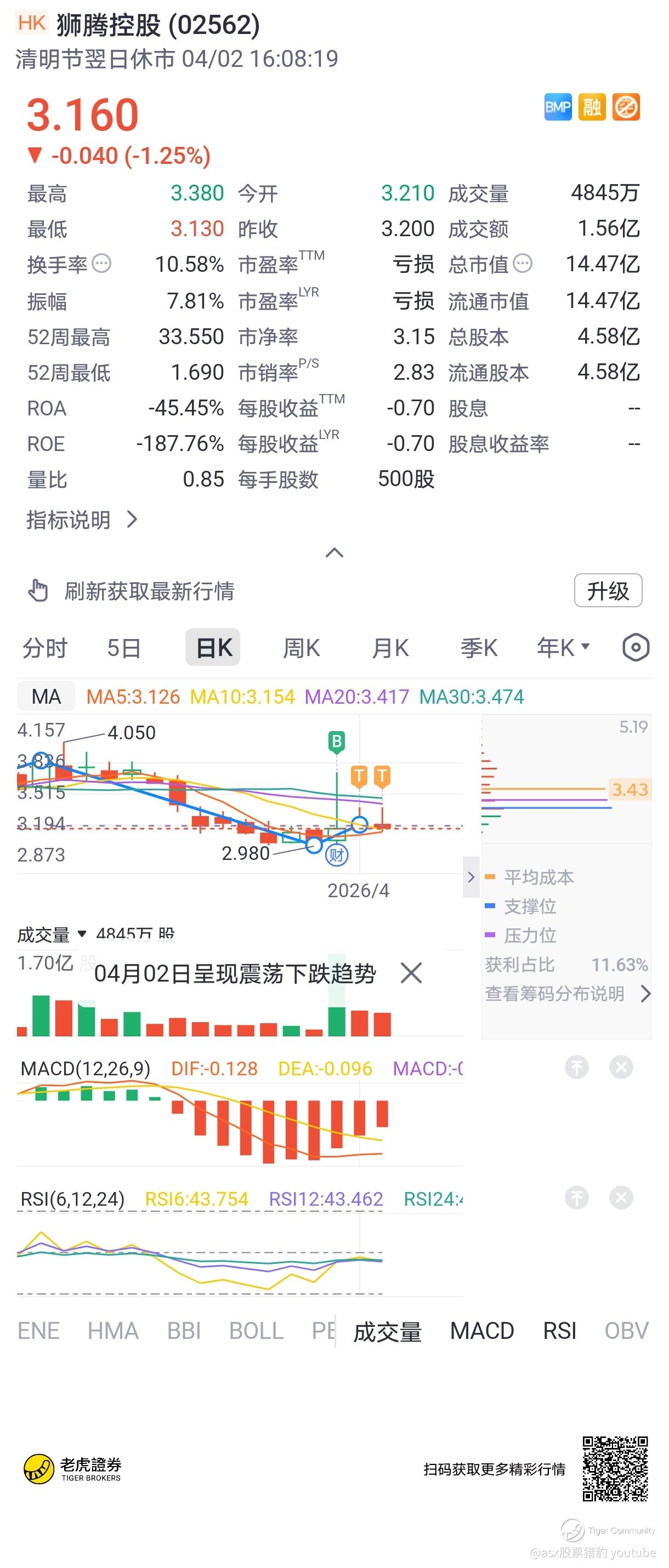Select the OBV indicator
This screenshot has height=1568, width=669.
coord(626,1331)
